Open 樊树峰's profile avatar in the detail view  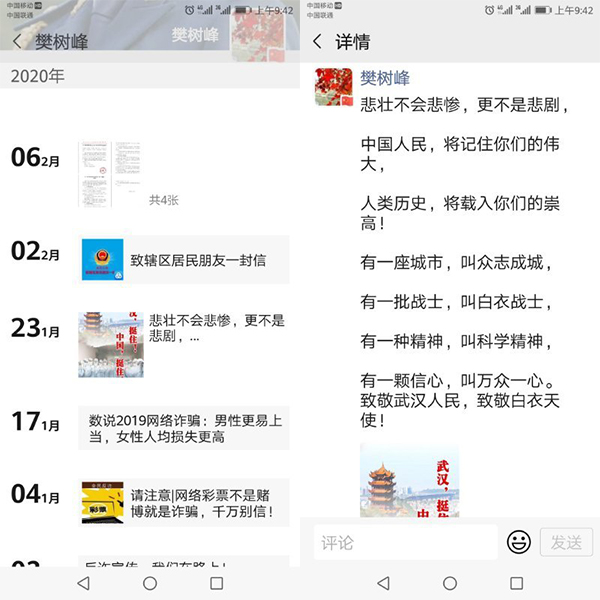click(x=333, y=87)
